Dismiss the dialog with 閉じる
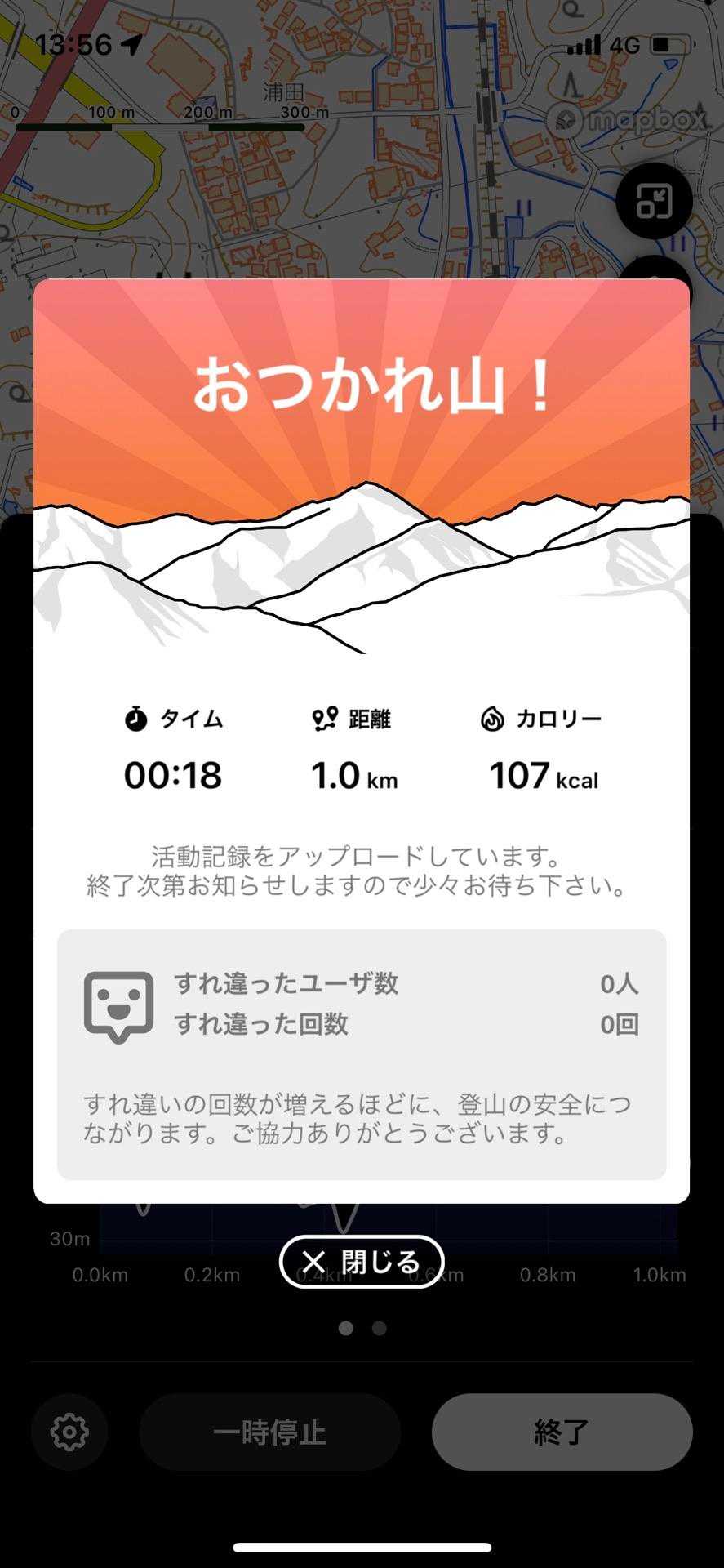724x1568 pixels. (x=361, y=1262)
